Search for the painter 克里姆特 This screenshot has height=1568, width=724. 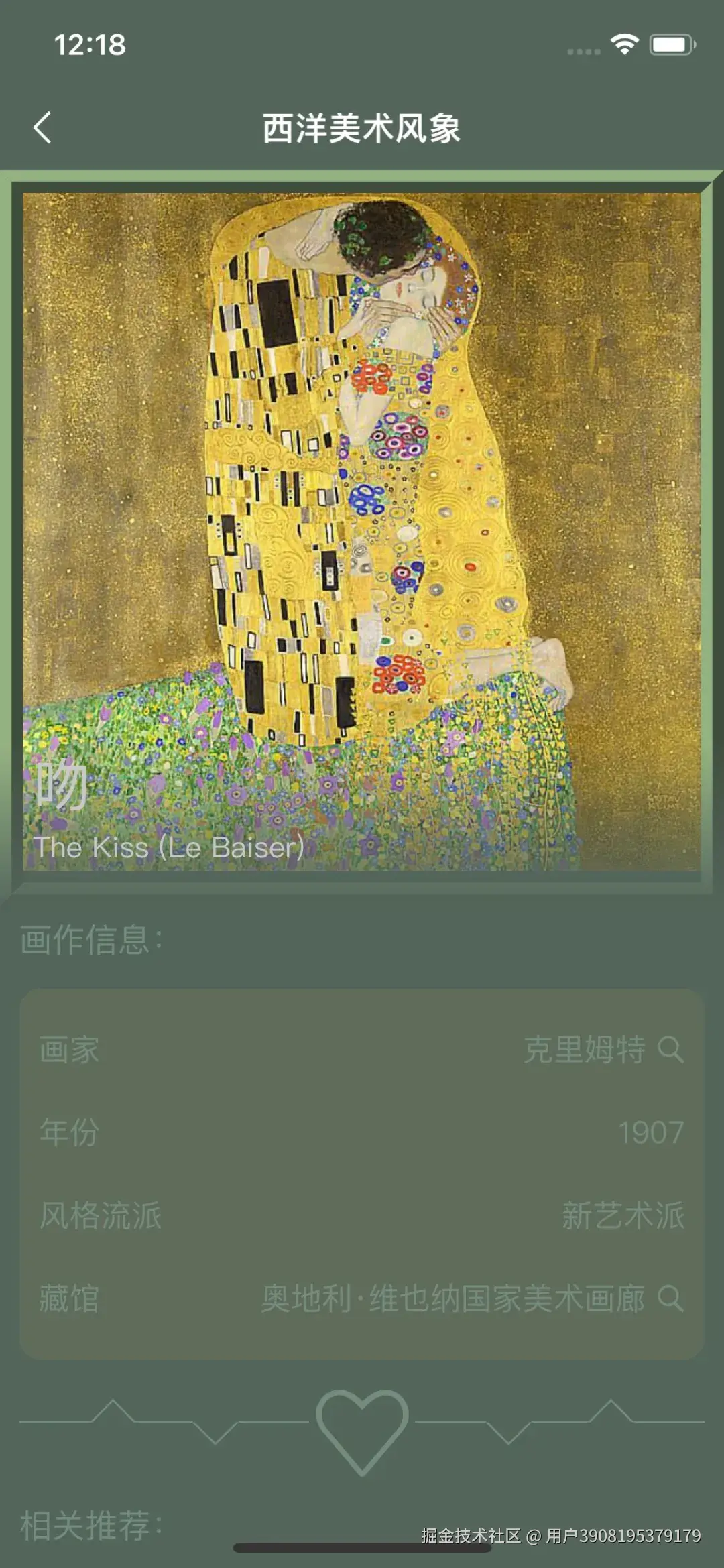coord(670,1049)
